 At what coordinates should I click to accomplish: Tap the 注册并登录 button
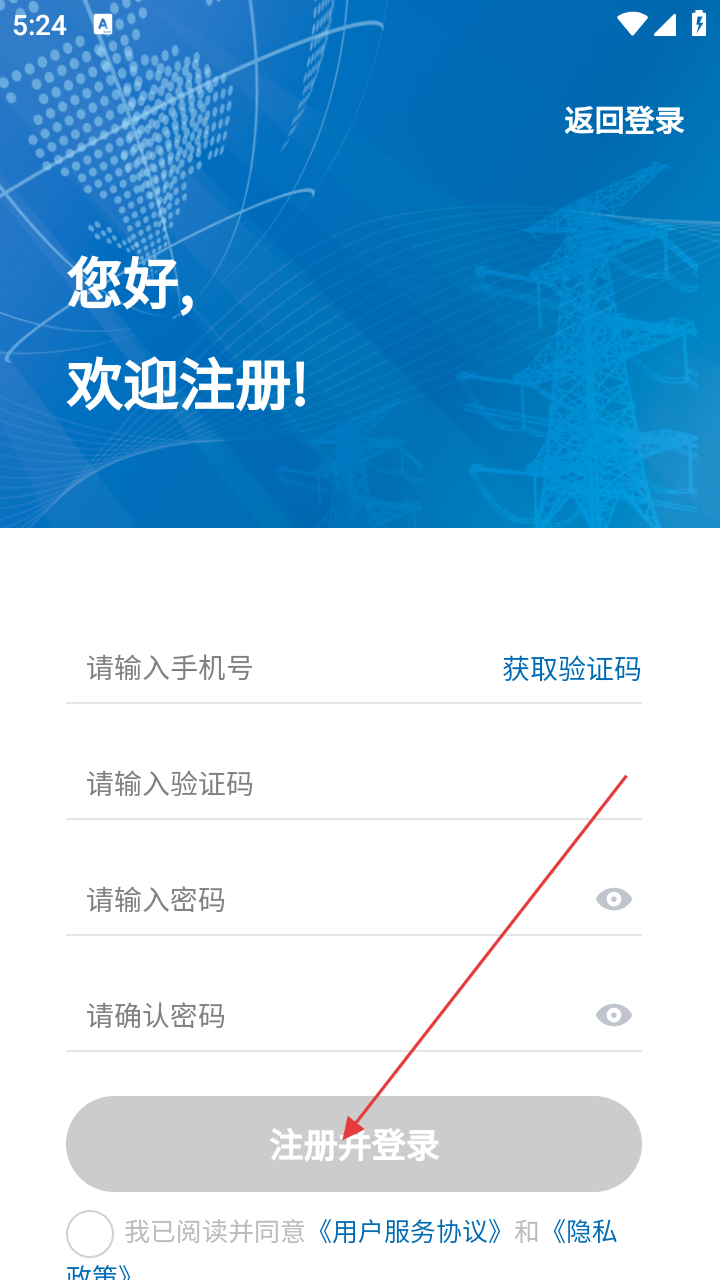tap(354, 1144)
